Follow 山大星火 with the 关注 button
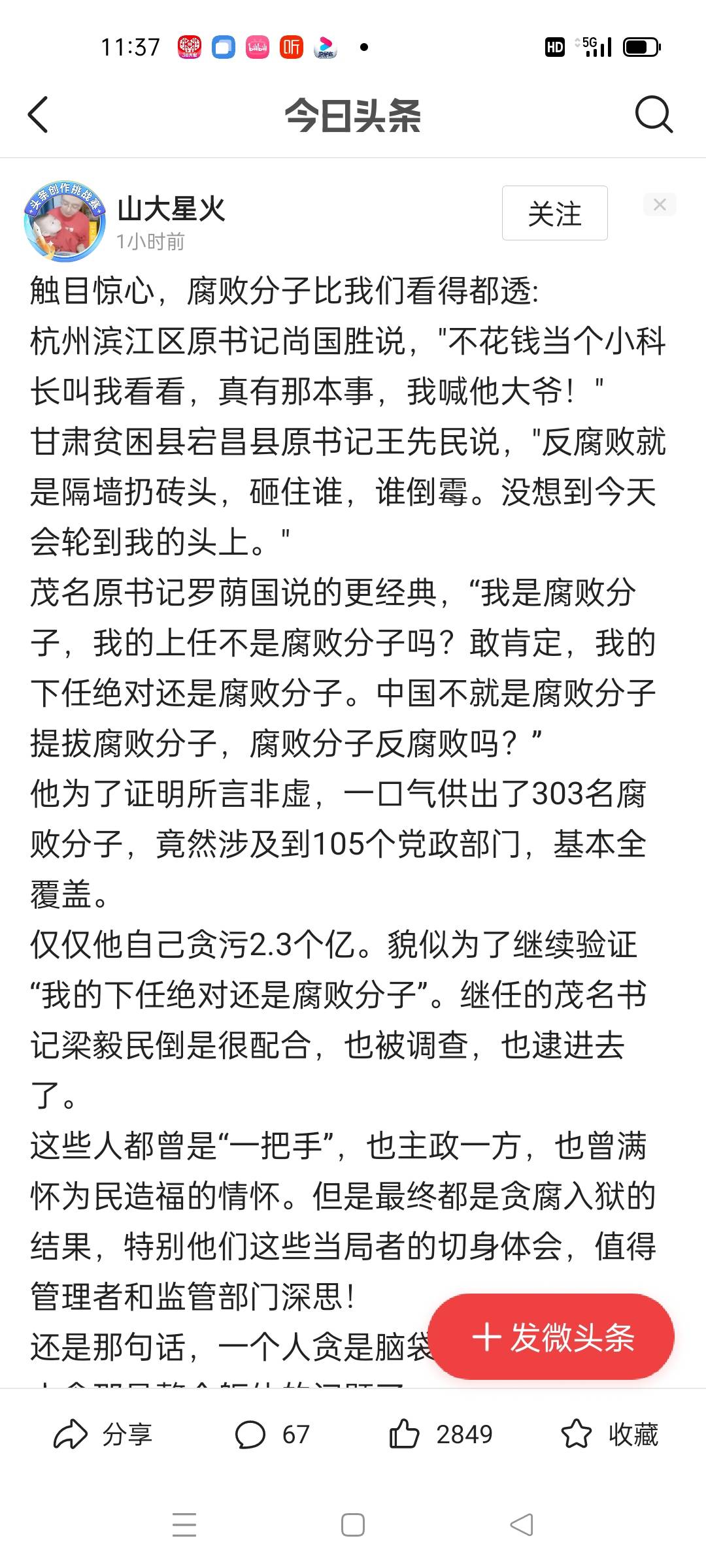Viewport: 706px width, 1568px height. tap(554, 214)
